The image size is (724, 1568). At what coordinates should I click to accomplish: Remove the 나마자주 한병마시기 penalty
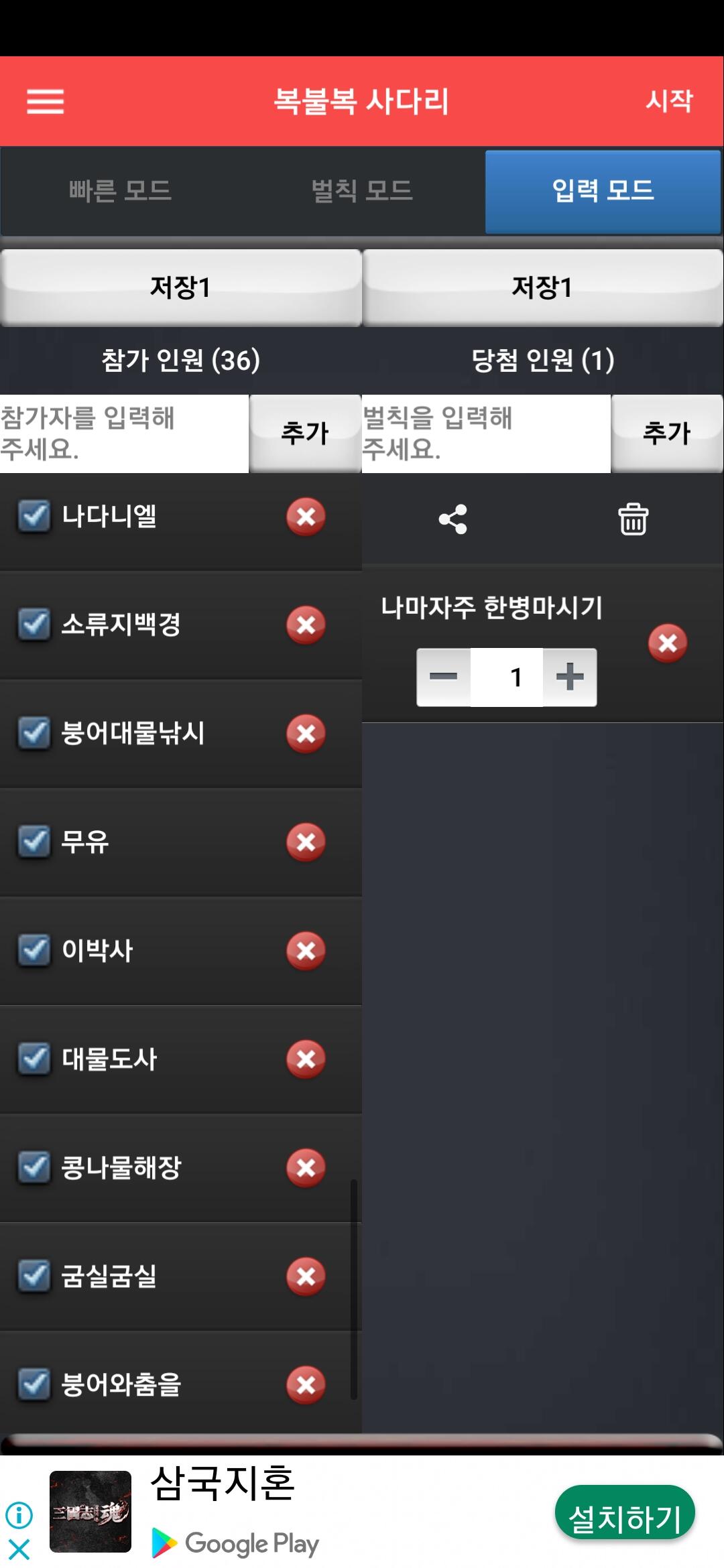(668, 643)
